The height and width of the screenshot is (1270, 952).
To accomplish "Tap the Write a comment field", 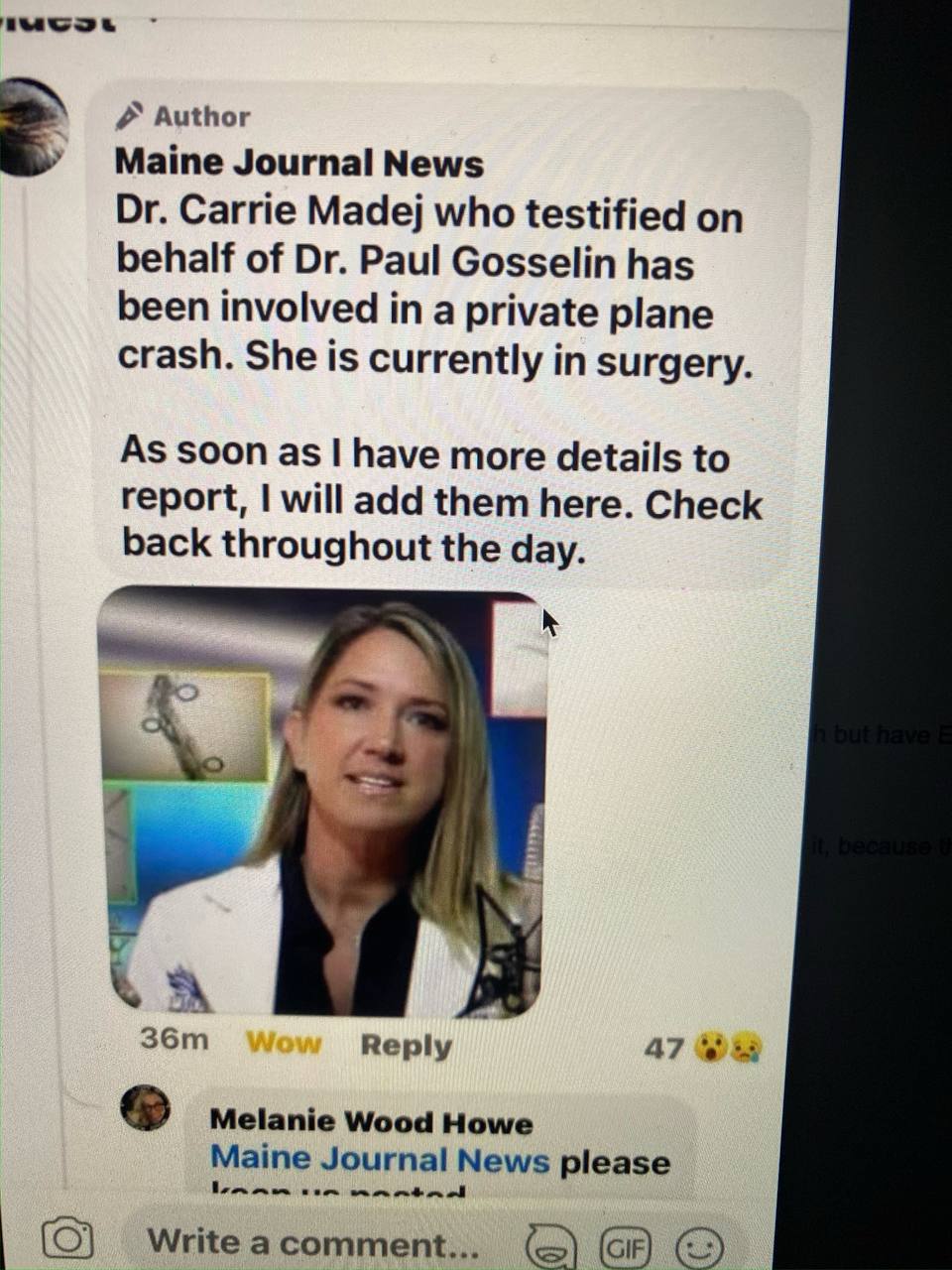I will point(313,1241).
